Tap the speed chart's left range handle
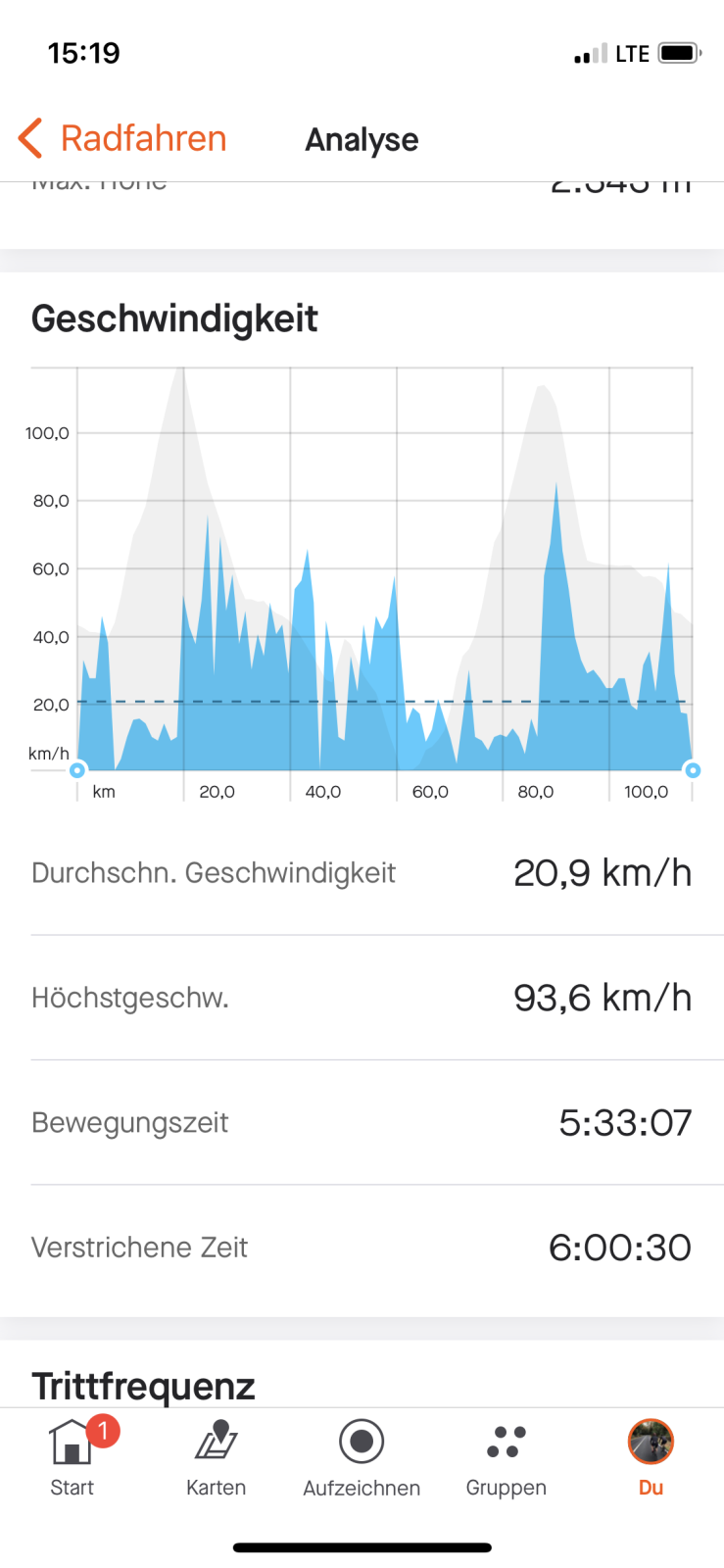This screenshot has height=1568, width=724. click(x=77, y=770)
